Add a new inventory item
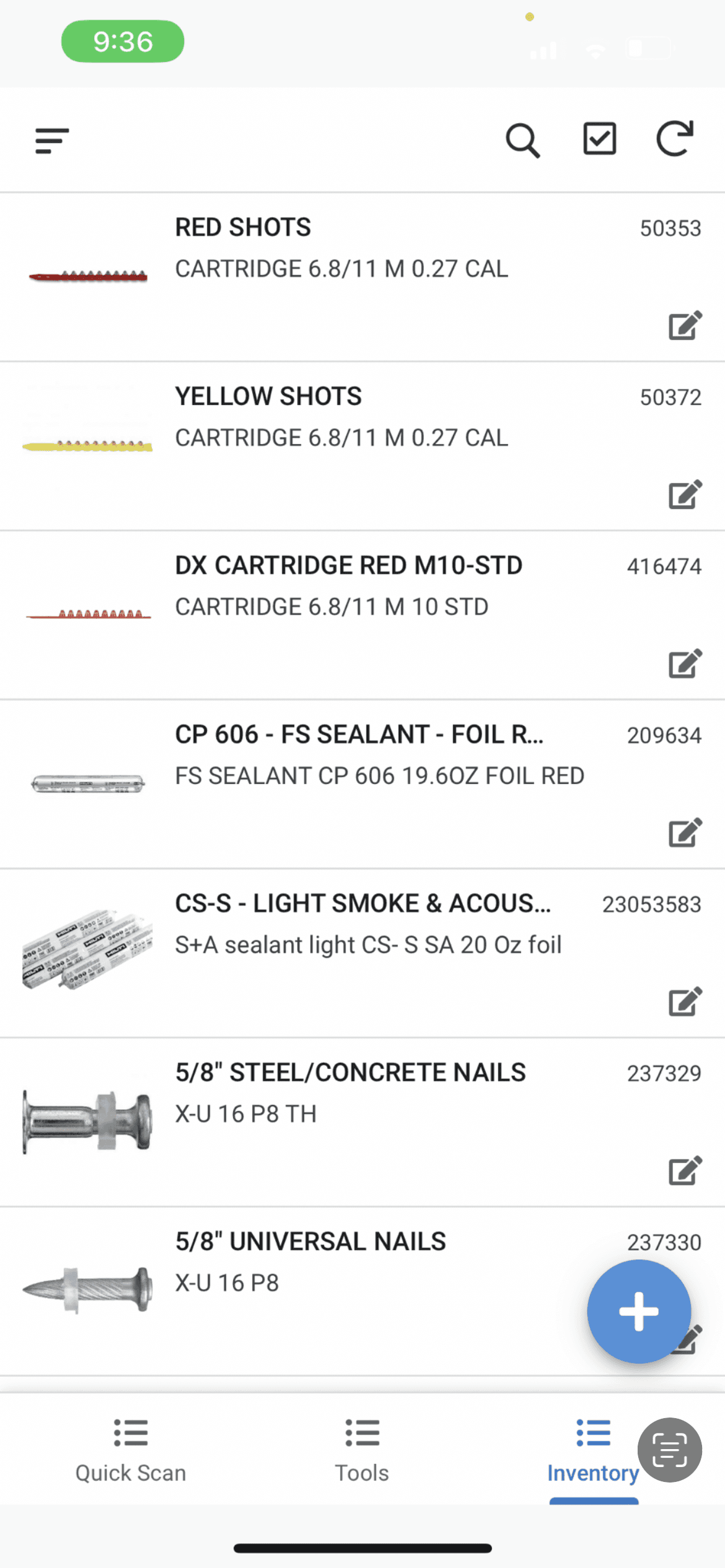This screenshot has height=1568, width=725. 639,1311
